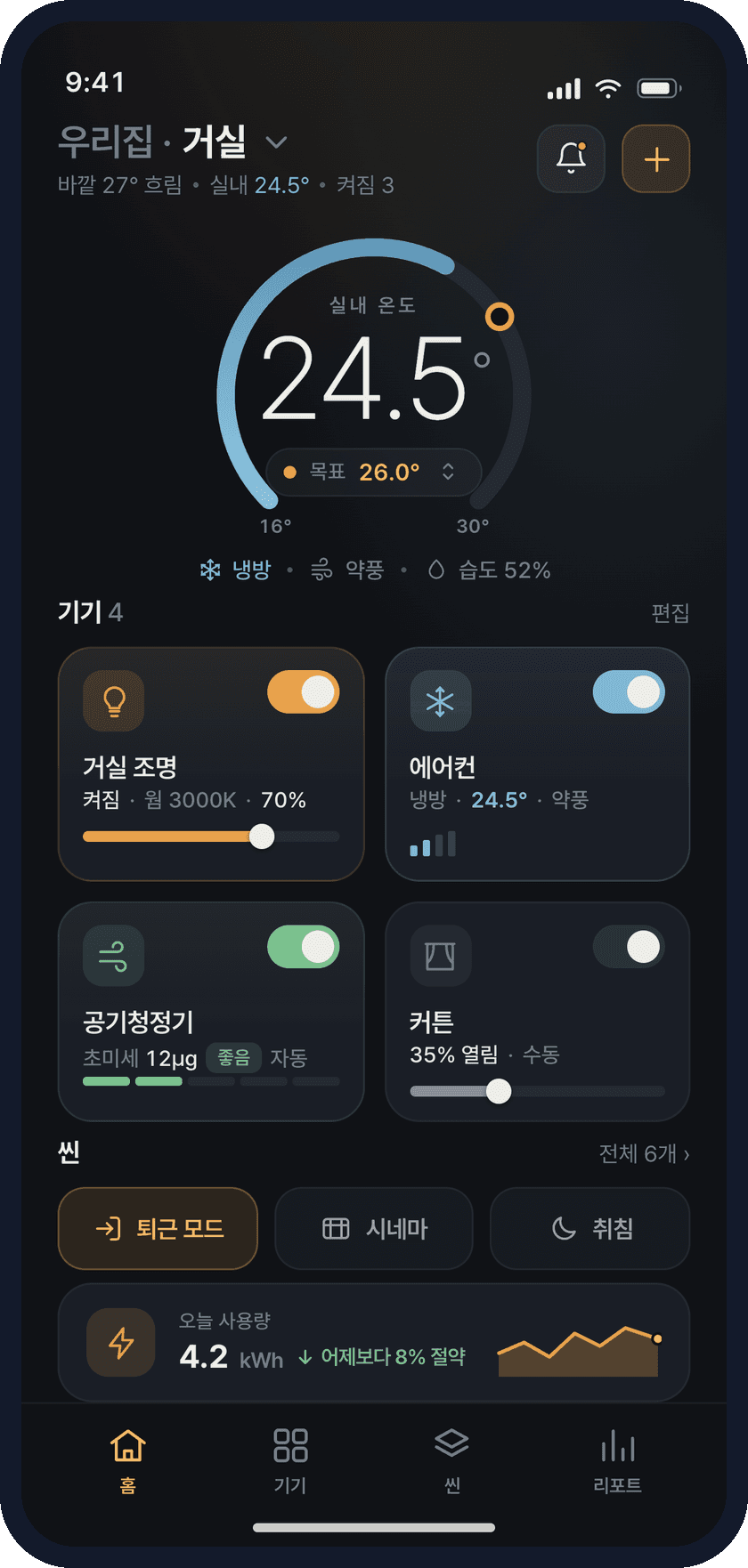748x1568 pixels.
Task: Disable the 공기청정기 switch
Action: (x=304, y=947)
